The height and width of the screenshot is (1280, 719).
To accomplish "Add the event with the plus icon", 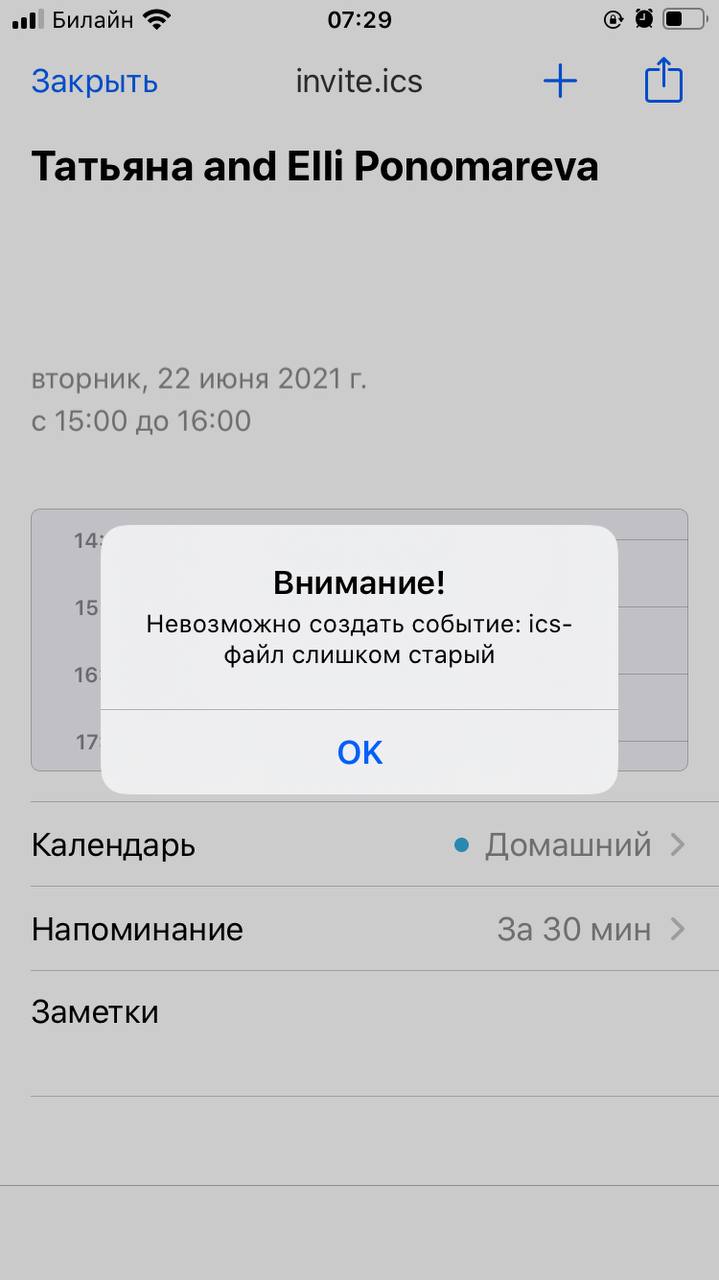I will (560, 81).
